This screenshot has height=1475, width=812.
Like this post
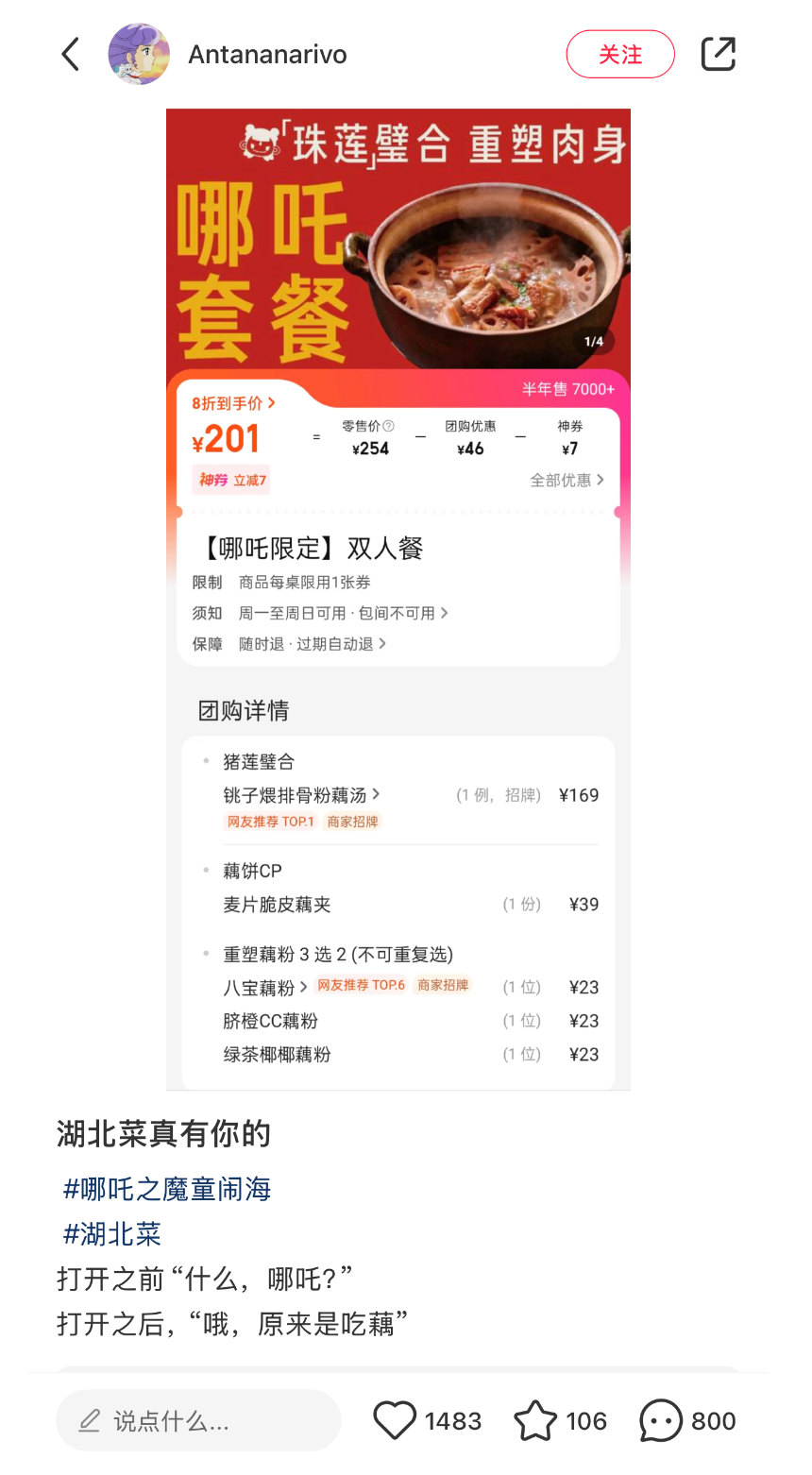(395, 1420)
